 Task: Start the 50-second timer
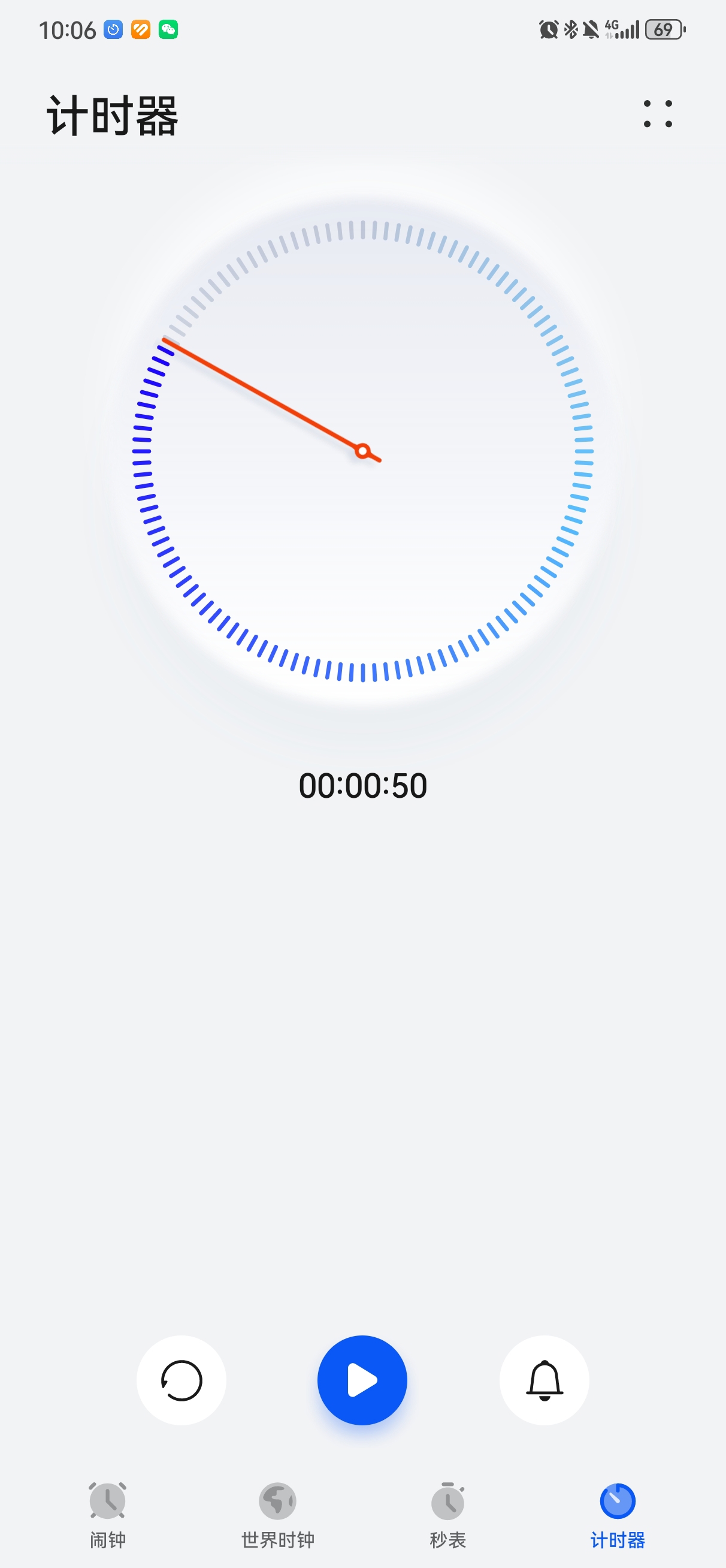click(x=362, y=1380)
